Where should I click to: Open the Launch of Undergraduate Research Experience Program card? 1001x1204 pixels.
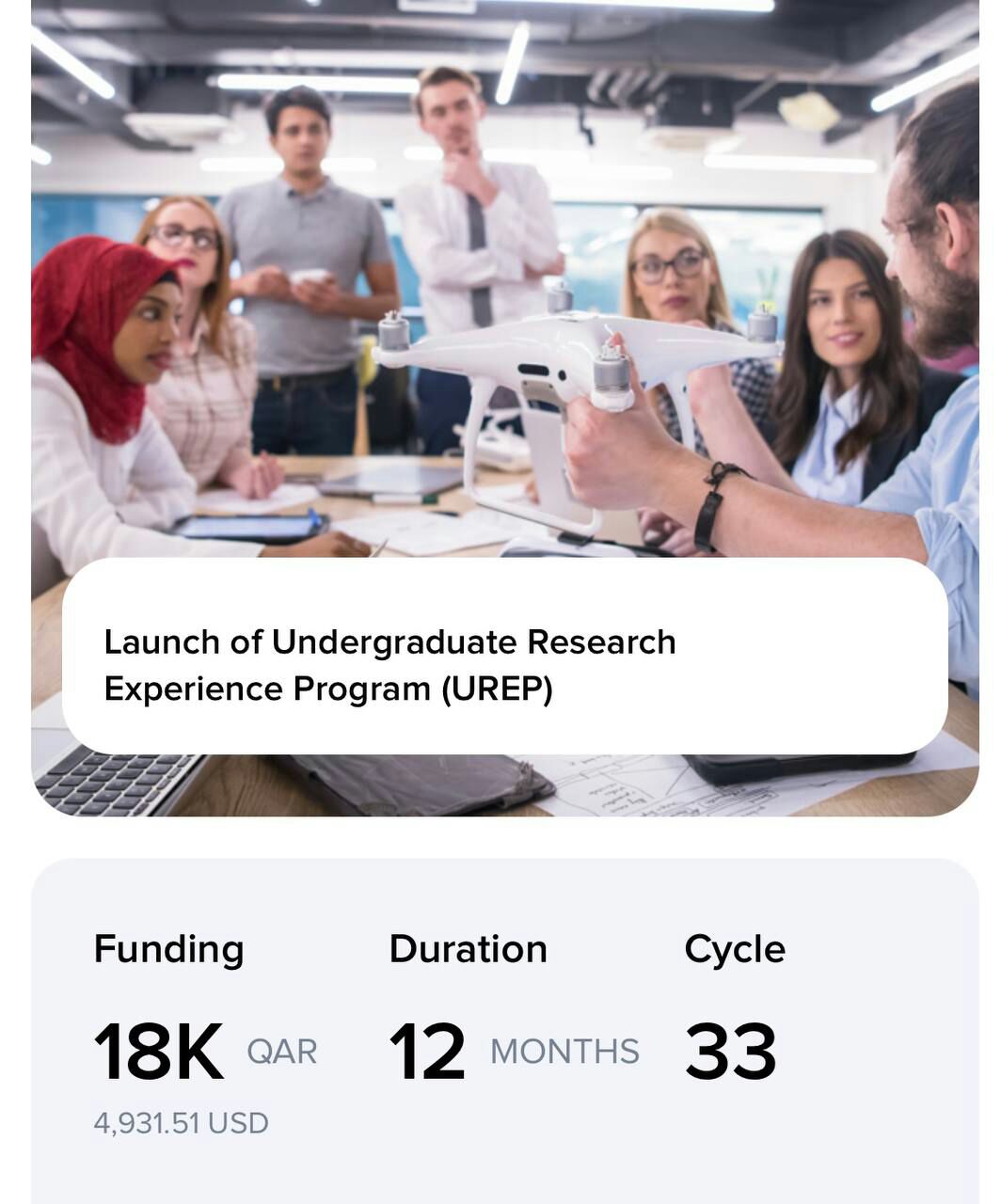(x=389, y=664)
